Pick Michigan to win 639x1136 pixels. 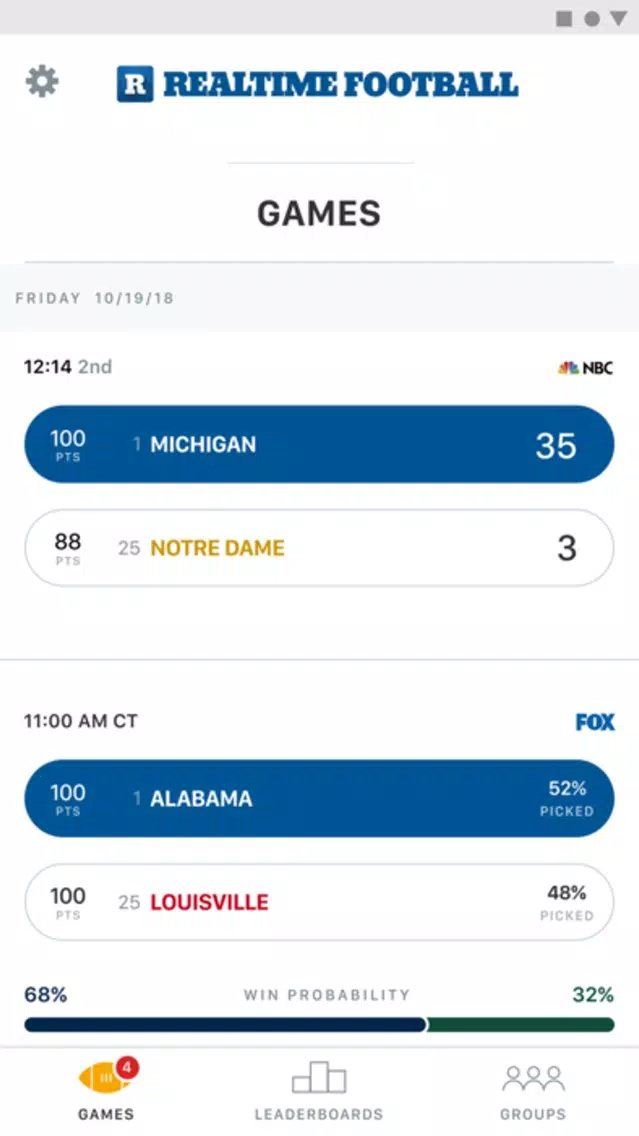[x=320, y=444]
